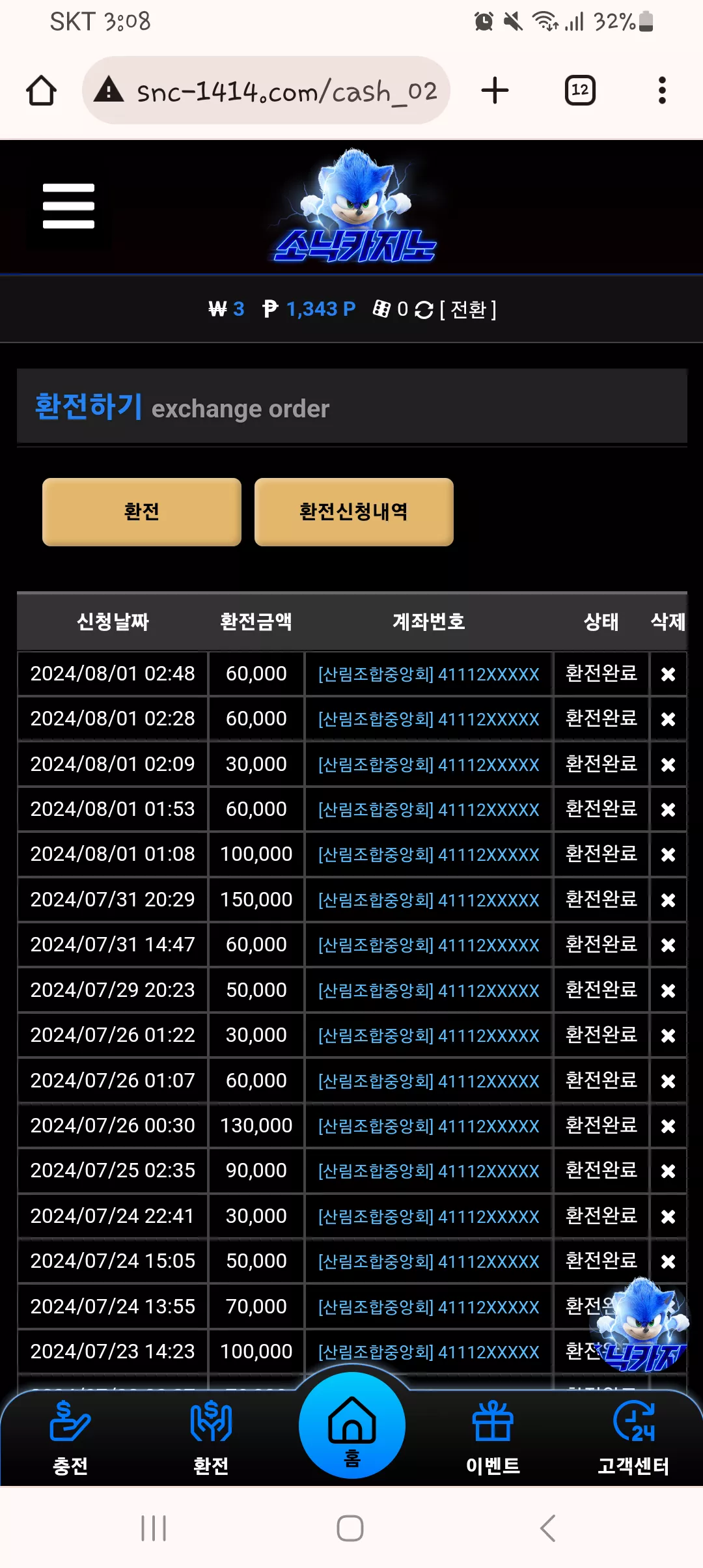
Task: Open the tab switcher showing 12
Action: coord(580,91)
